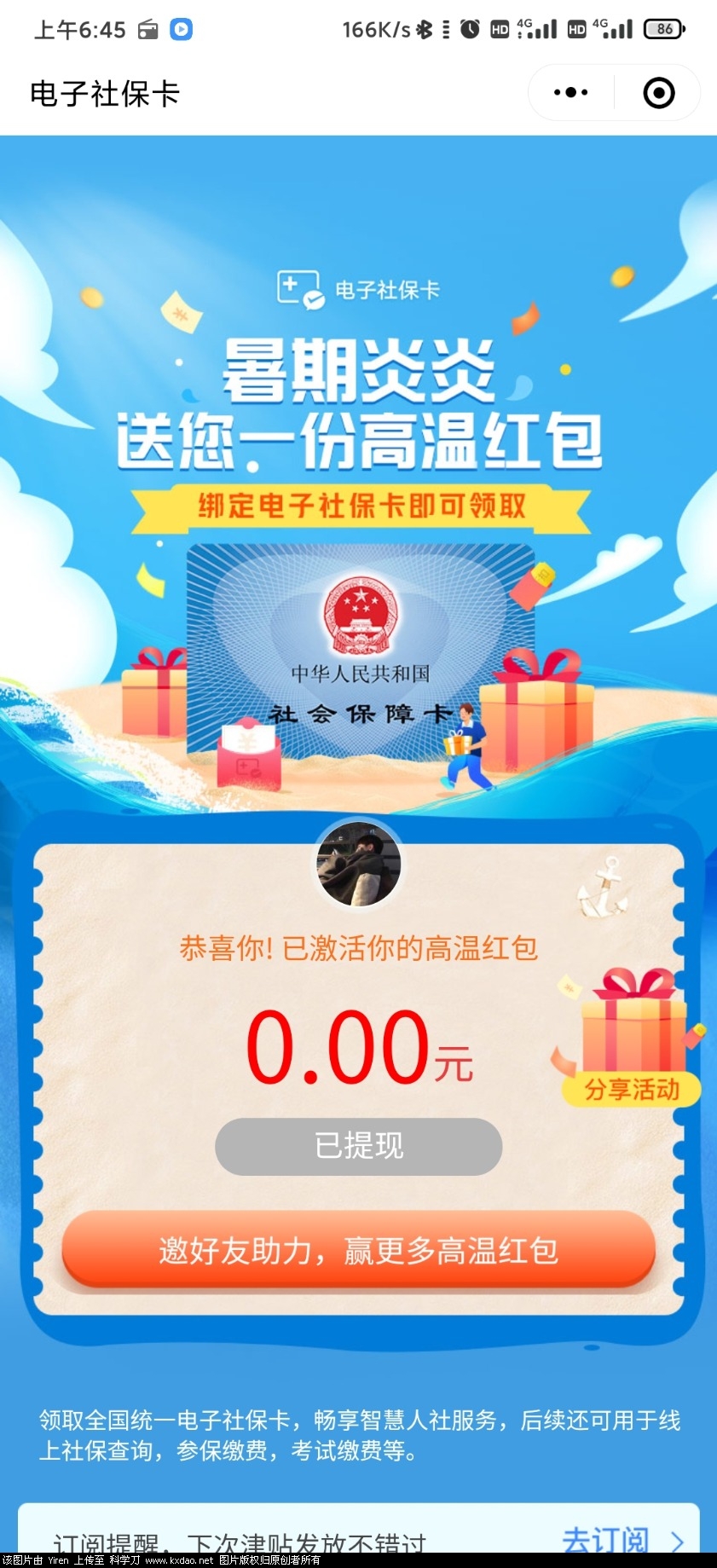This screenshot has width=717, height=1568.
Task: Open the mini program more-options menu
Action: point(570,92)
